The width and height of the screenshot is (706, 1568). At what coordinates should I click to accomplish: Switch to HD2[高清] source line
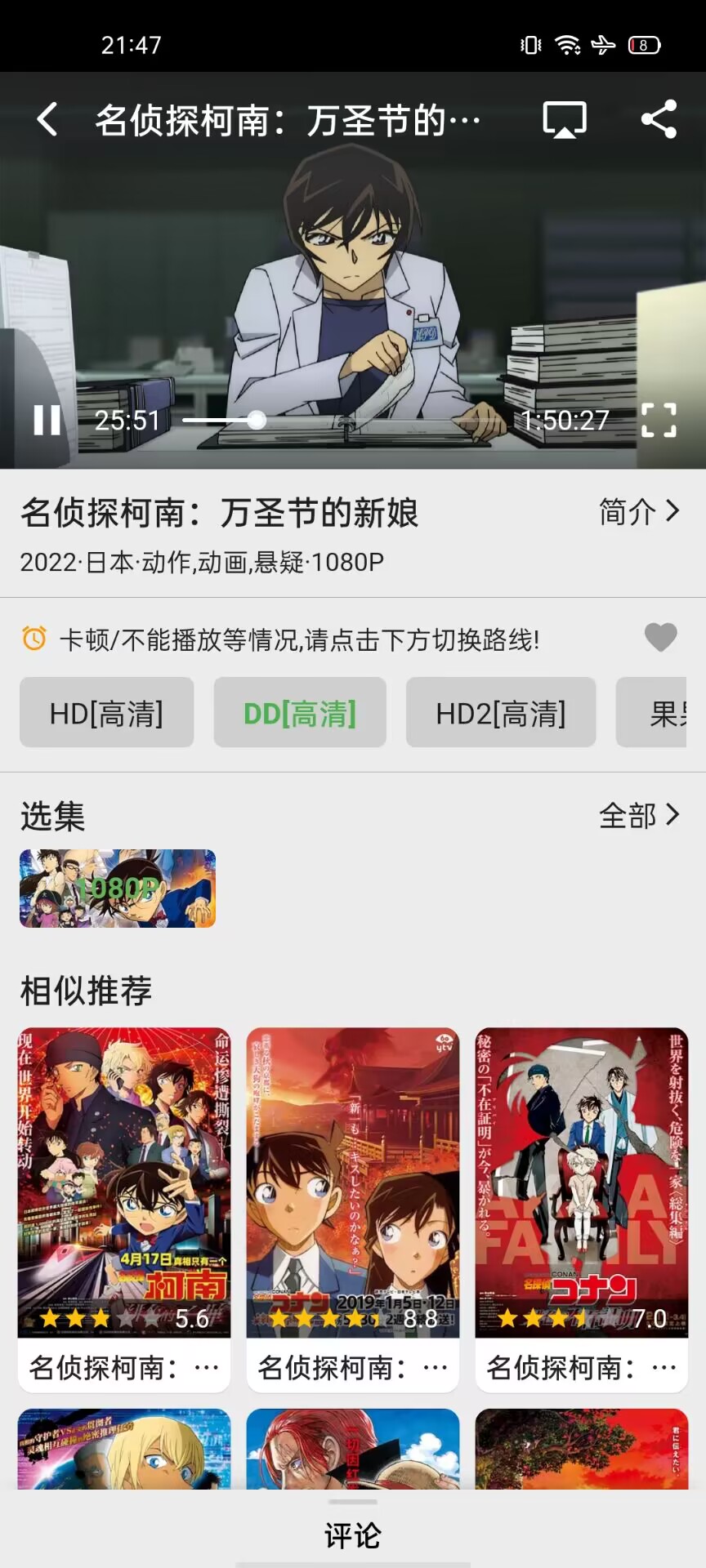tap(500, 713)
